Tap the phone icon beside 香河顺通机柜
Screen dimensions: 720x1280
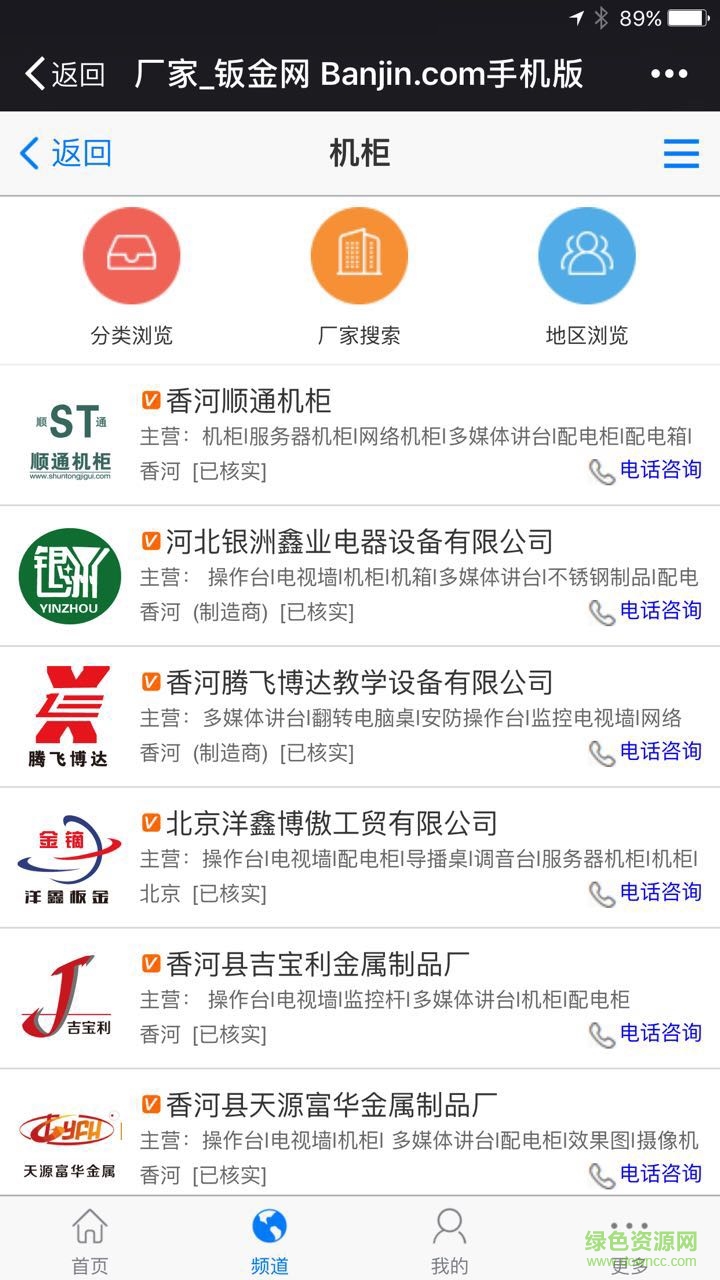click(601, 470)
